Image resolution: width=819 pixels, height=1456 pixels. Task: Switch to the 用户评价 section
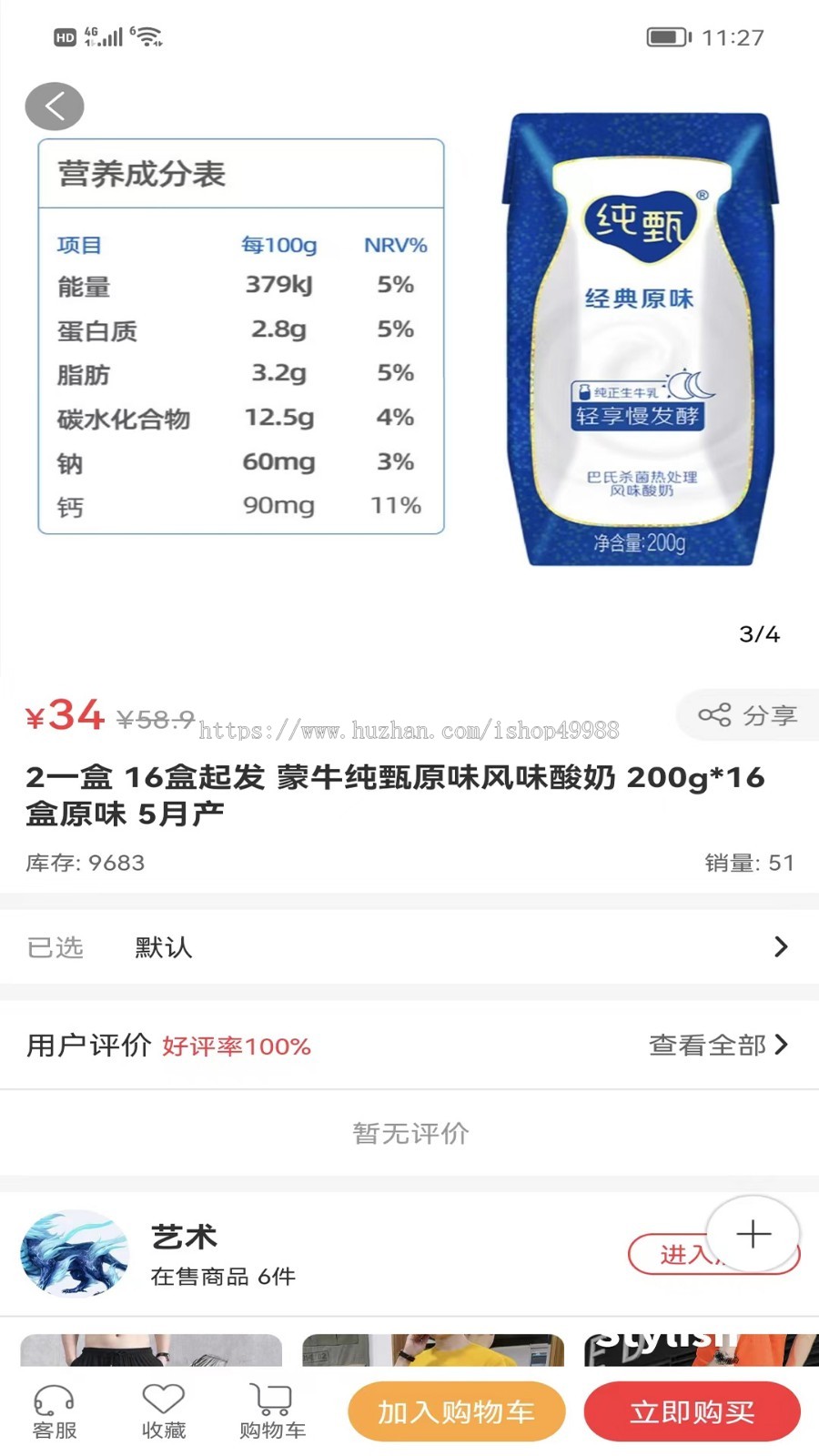tap(88, 1046)
